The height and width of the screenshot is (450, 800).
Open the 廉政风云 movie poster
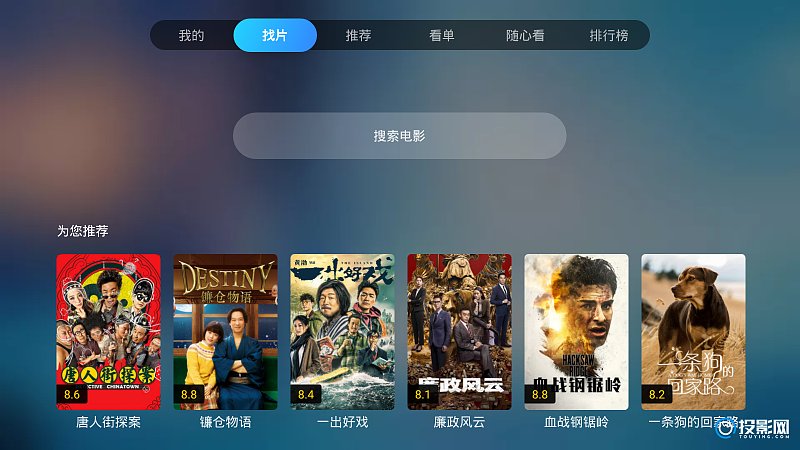click(459, 331)
